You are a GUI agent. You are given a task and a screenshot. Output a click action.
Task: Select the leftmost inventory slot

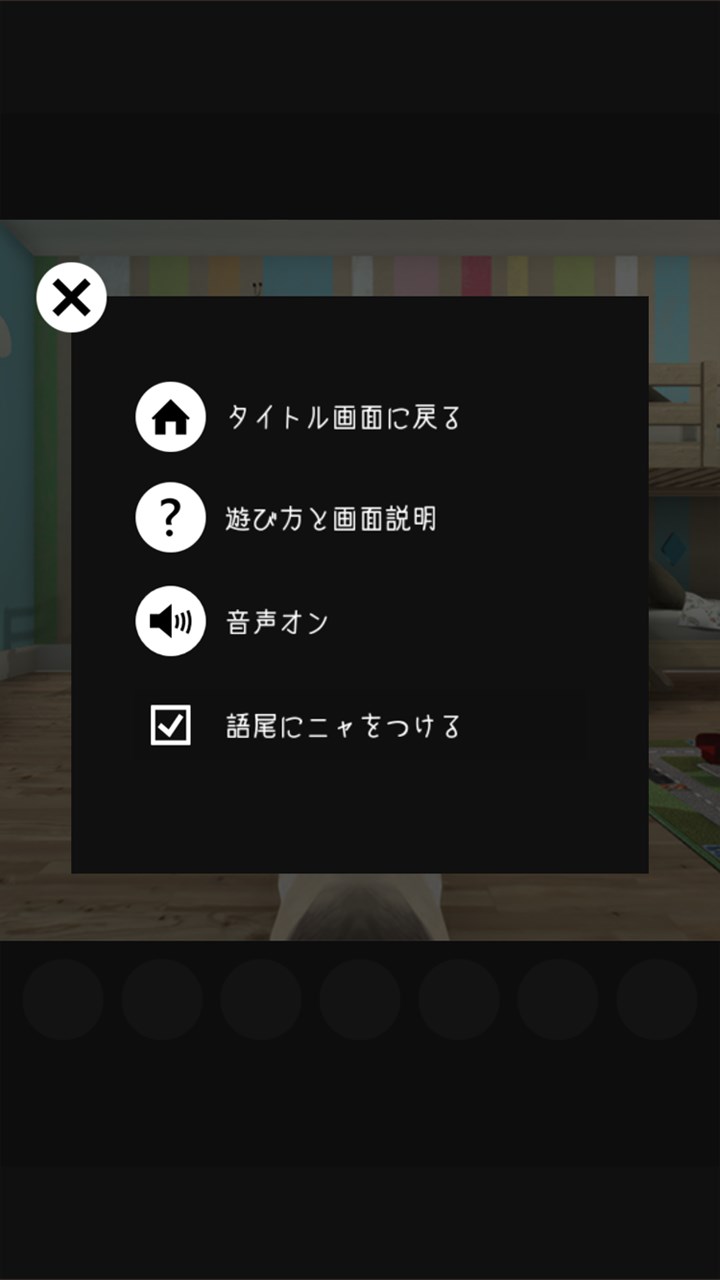pos(63,998)
